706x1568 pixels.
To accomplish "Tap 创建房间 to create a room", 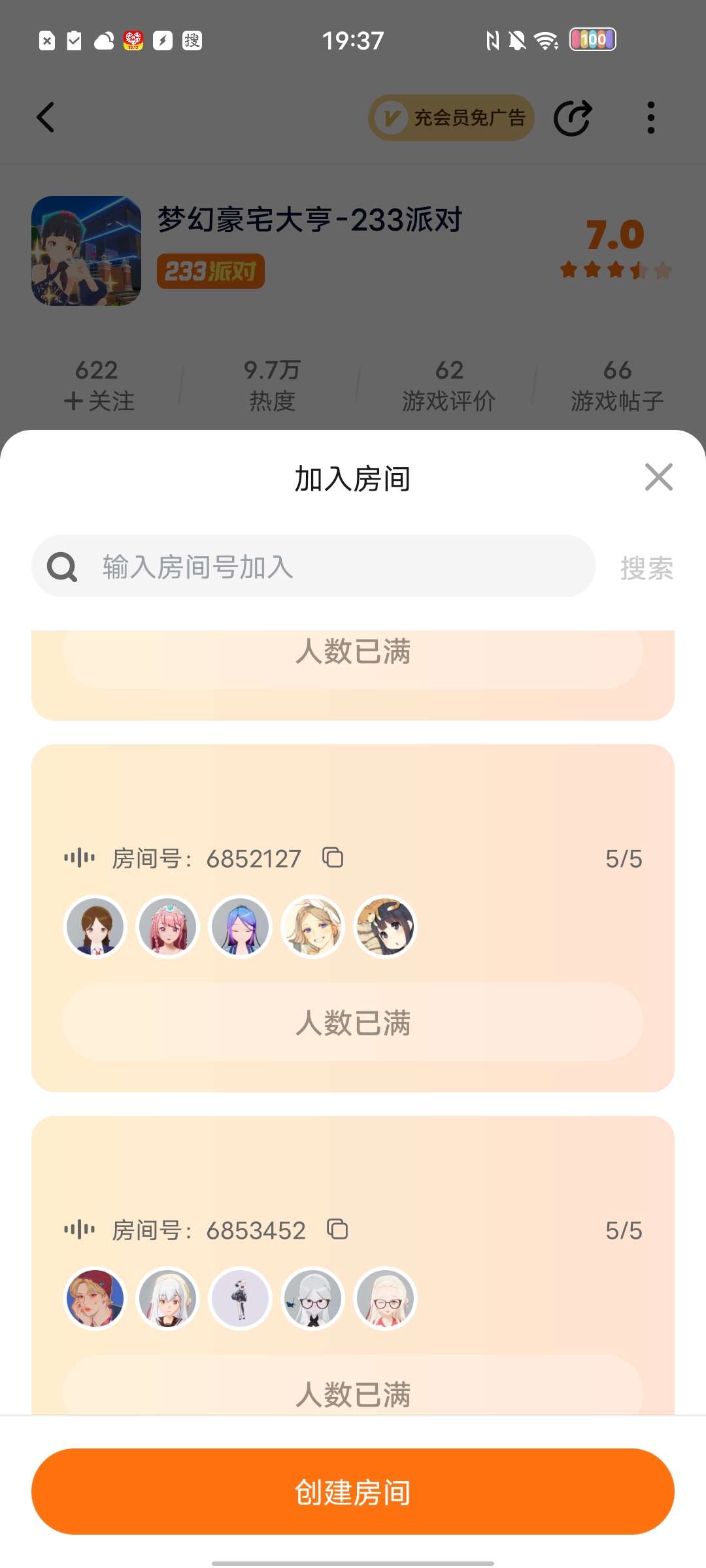I will (353, 1492).
